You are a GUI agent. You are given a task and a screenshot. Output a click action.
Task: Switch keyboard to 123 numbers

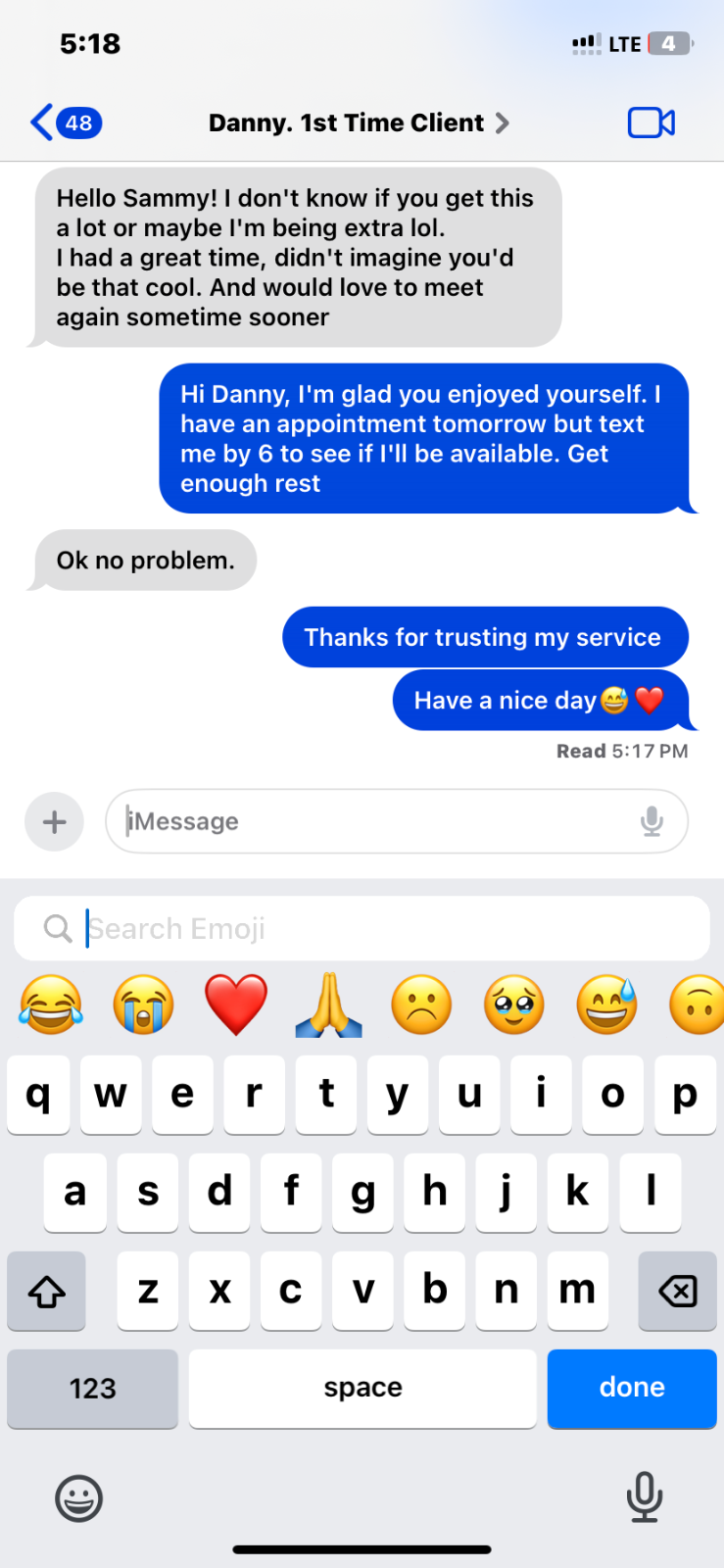pos(93,1388)
